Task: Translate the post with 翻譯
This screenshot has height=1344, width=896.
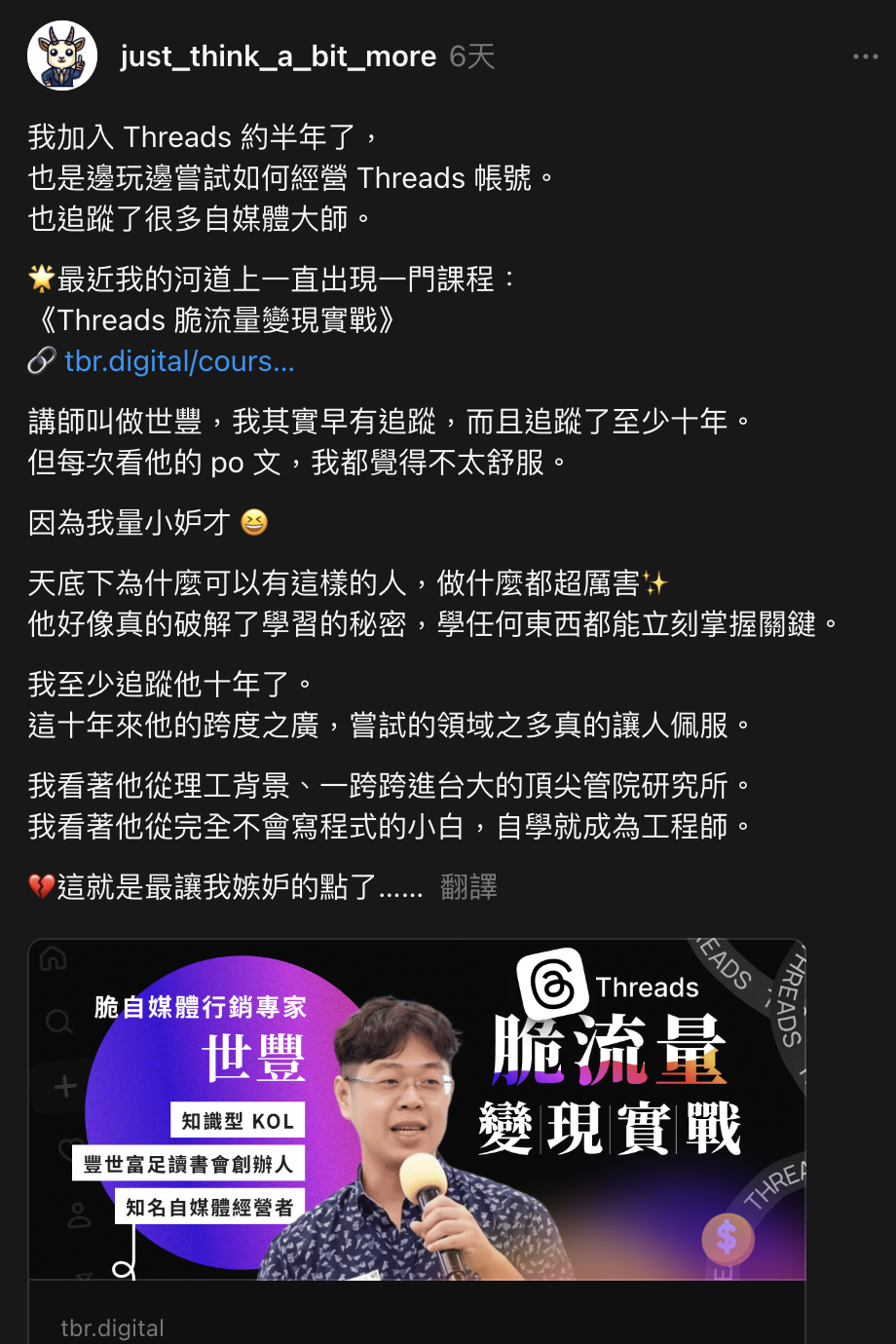Action: 468,887
